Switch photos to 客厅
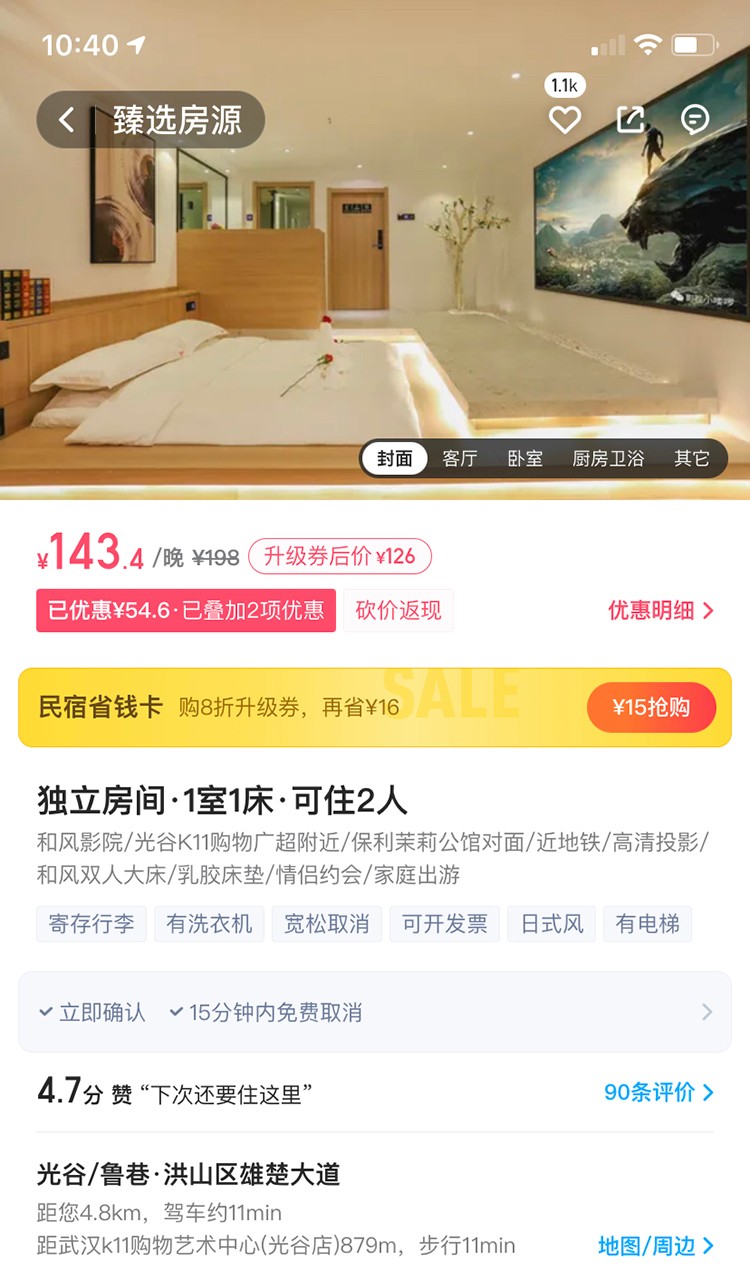The width and height of the screenshot is (750, 1280). pos(460,459)
